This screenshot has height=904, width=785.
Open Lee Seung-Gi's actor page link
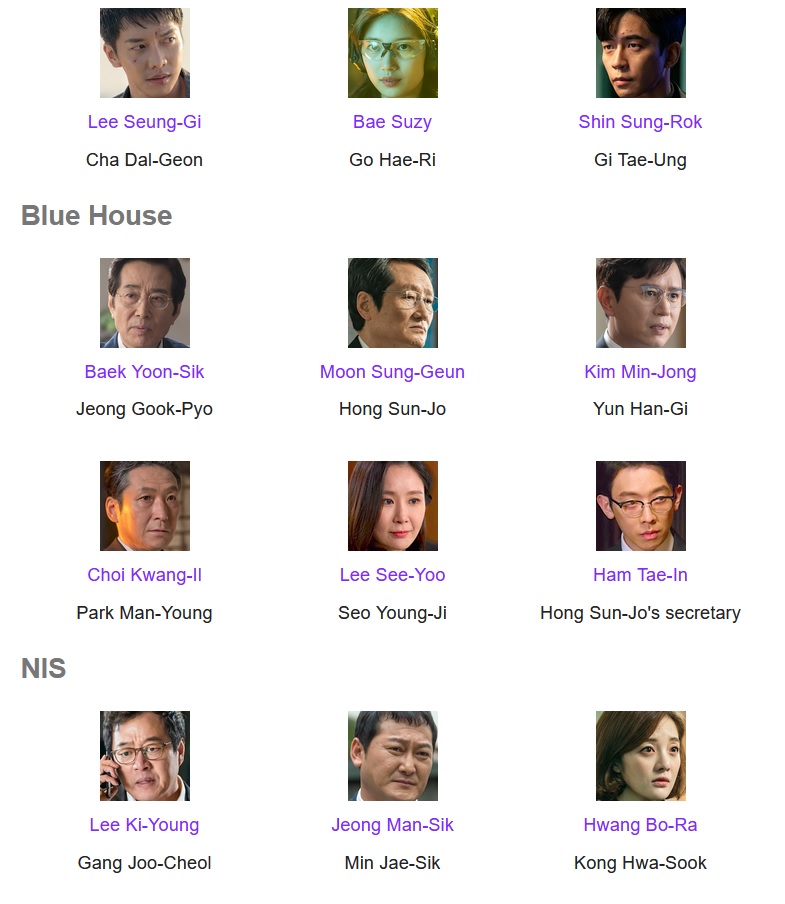click(x=144, y=122)
